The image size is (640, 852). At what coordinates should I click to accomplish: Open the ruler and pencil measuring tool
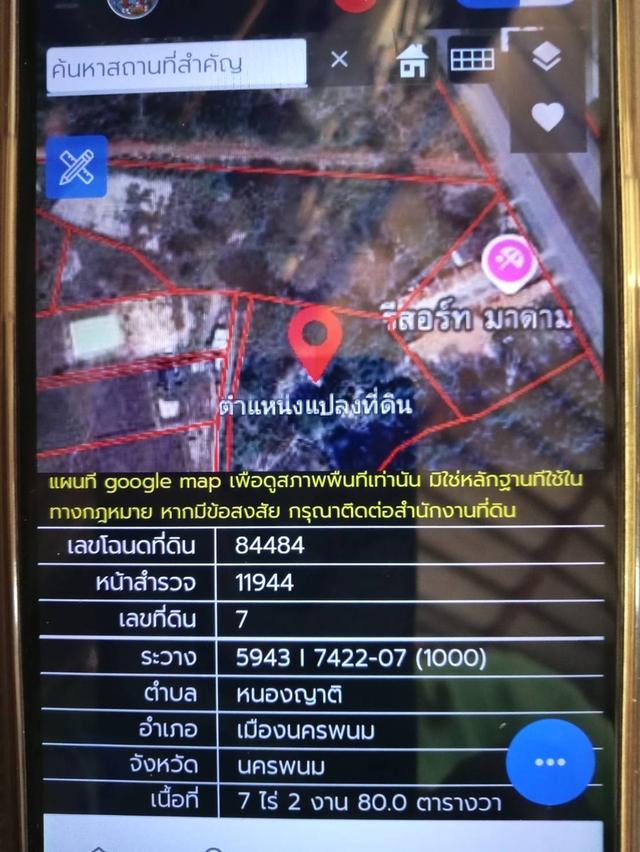pyautogui.click(x=76, y=167)
